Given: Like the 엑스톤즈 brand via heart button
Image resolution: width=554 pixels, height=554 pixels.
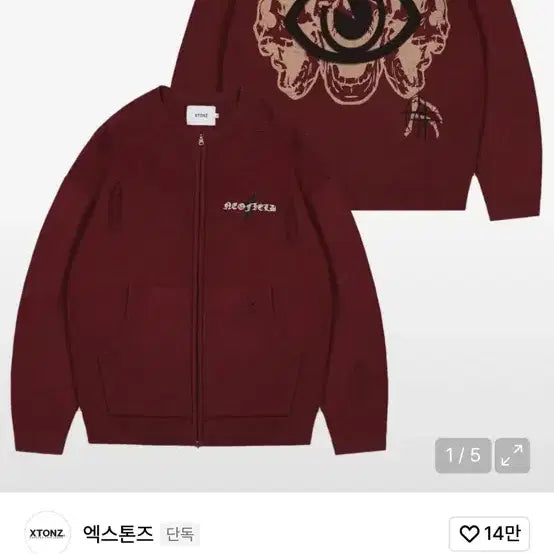Looking at the screenshot, I should [x=489, y=534].
